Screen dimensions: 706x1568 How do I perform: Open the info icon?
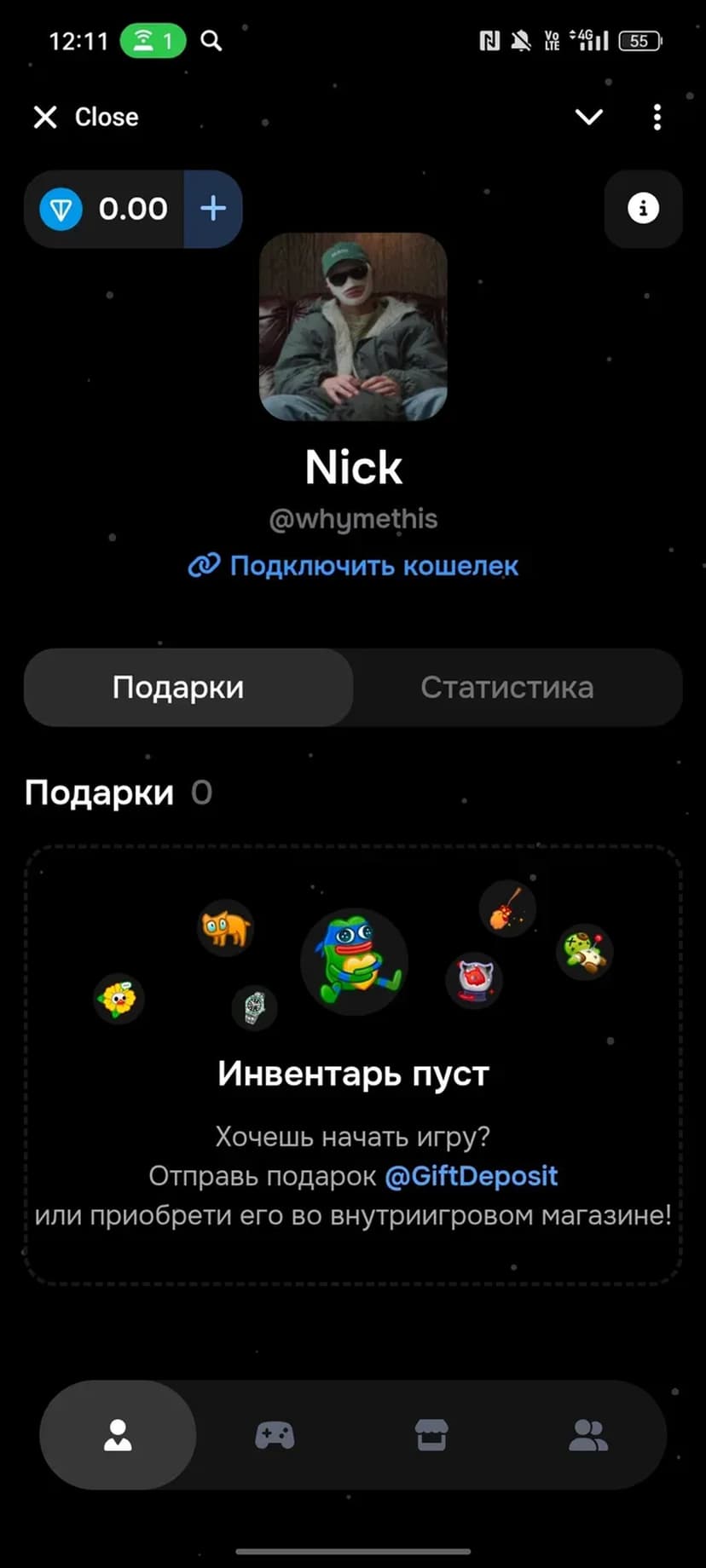point(643,209)
